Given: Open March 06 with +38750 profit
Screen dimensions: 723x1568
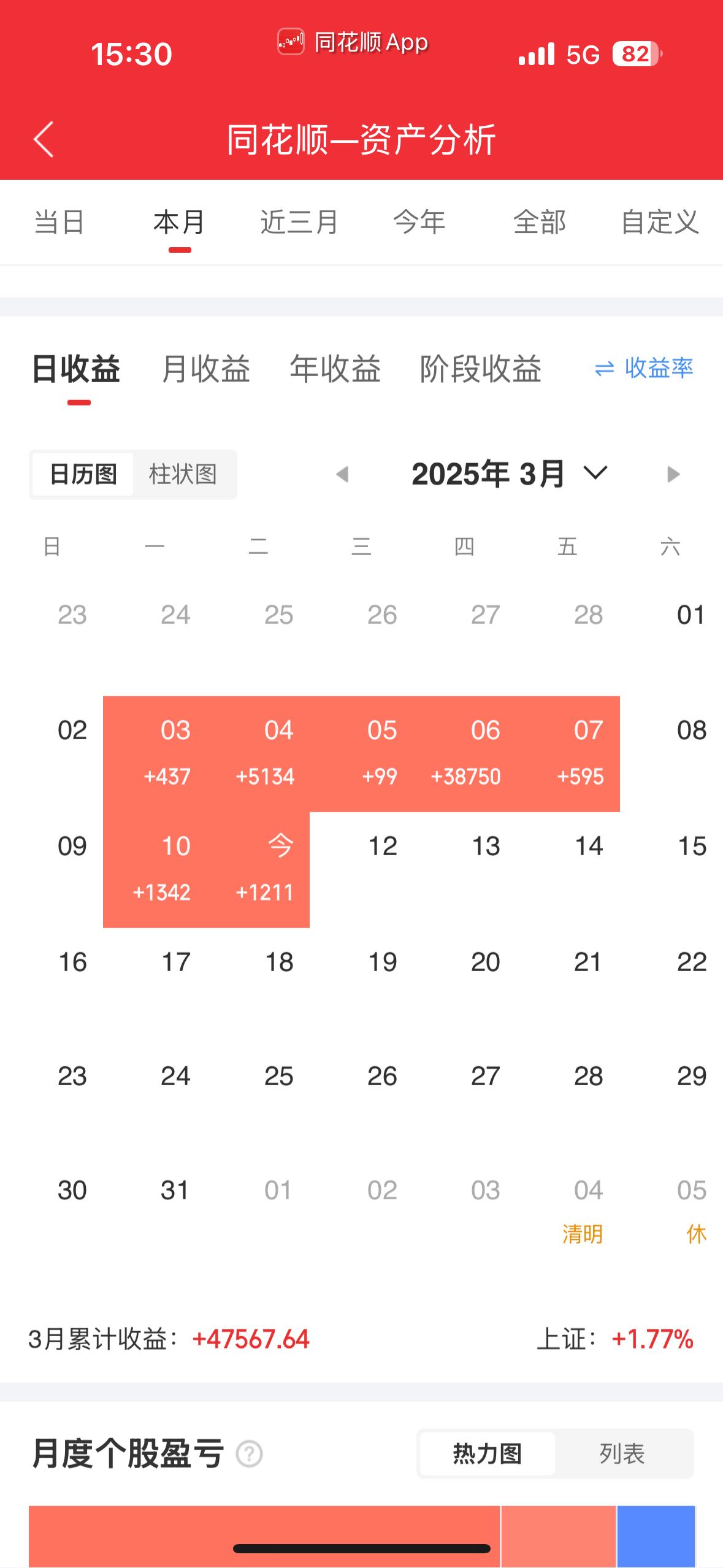Looking at the screenshot, I should click(465, 754).
